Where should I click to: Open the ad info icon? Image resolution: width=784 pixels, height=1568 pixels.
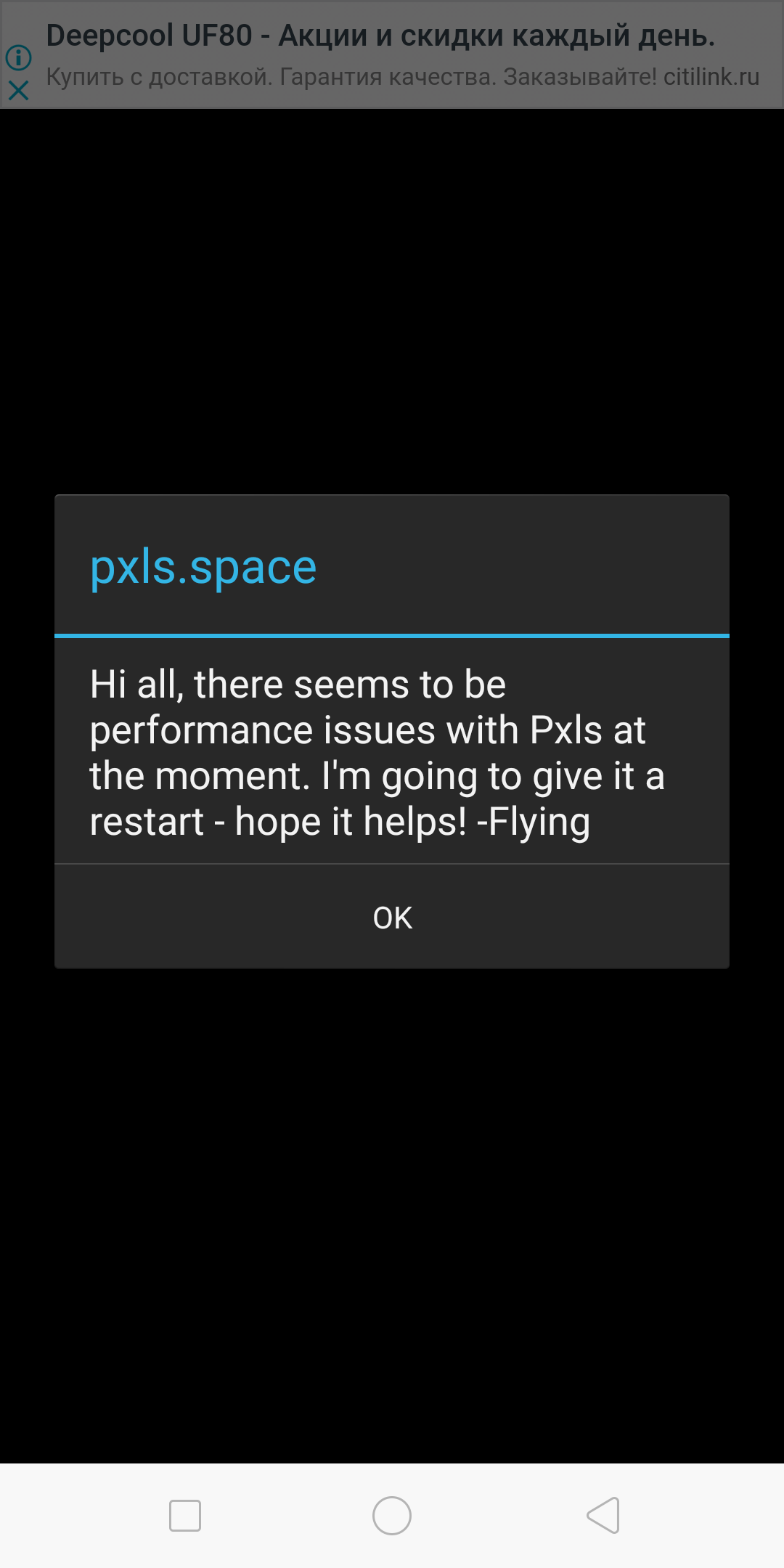(19, 57)
